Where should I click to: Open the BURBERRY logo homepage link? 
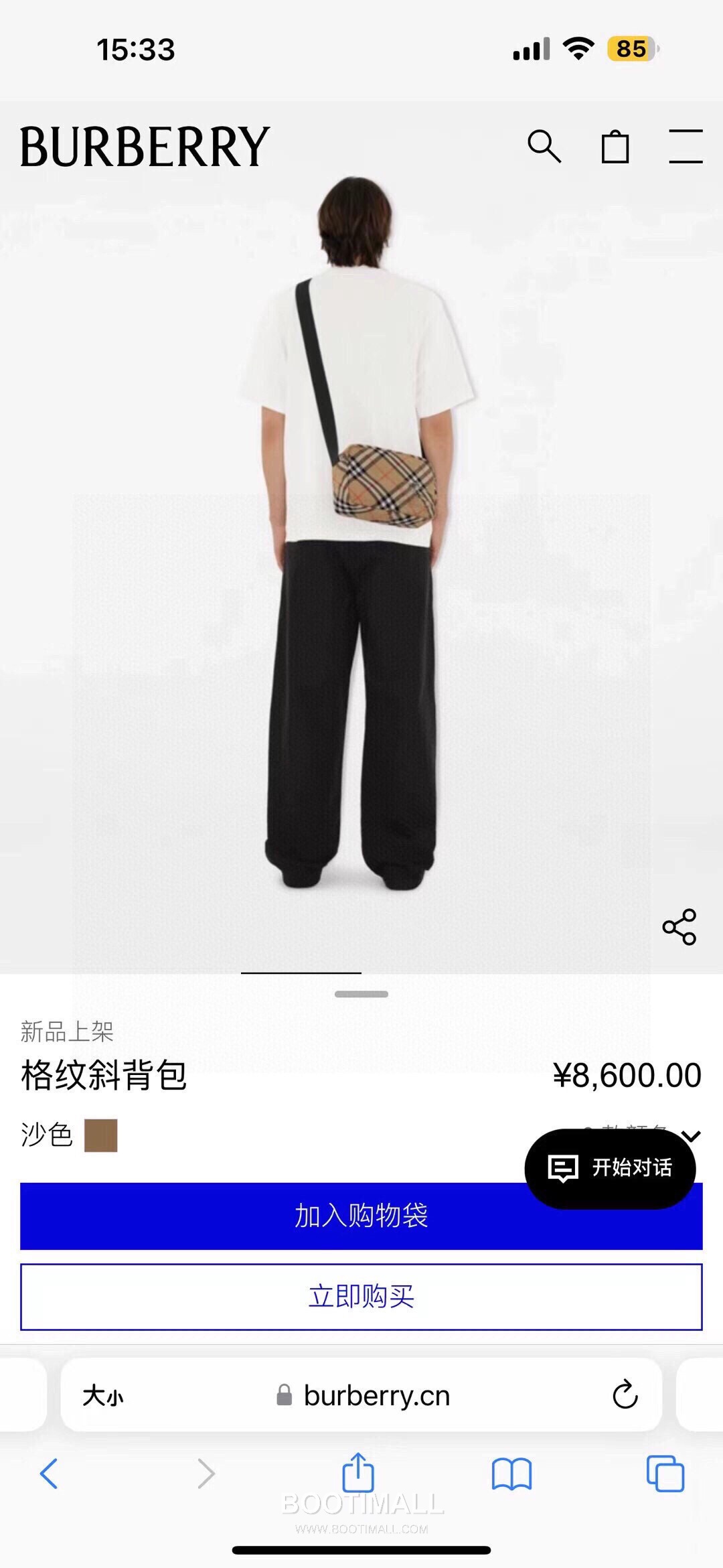[143, 146]
